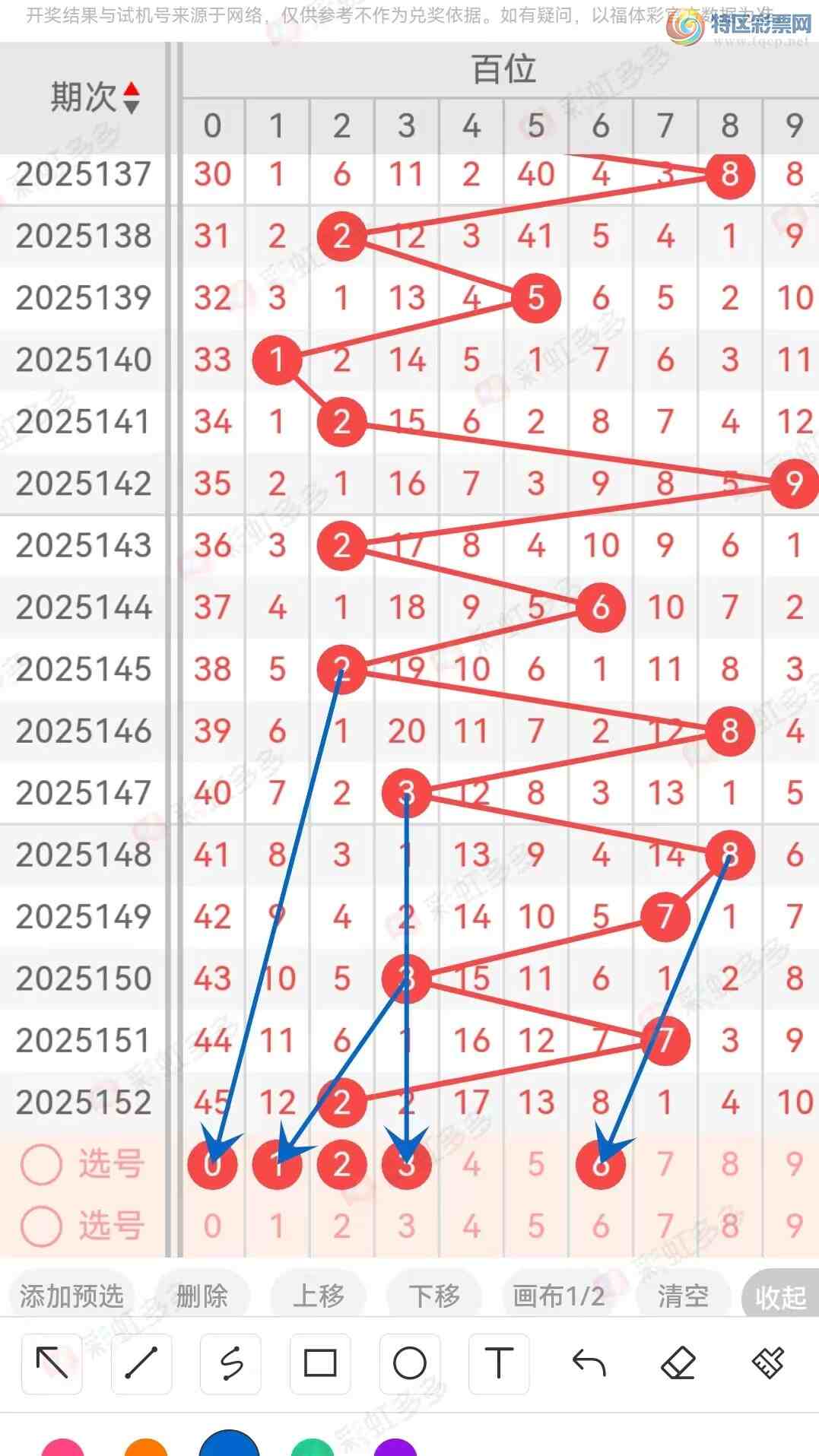Select the freehand curve tool

231,1363
